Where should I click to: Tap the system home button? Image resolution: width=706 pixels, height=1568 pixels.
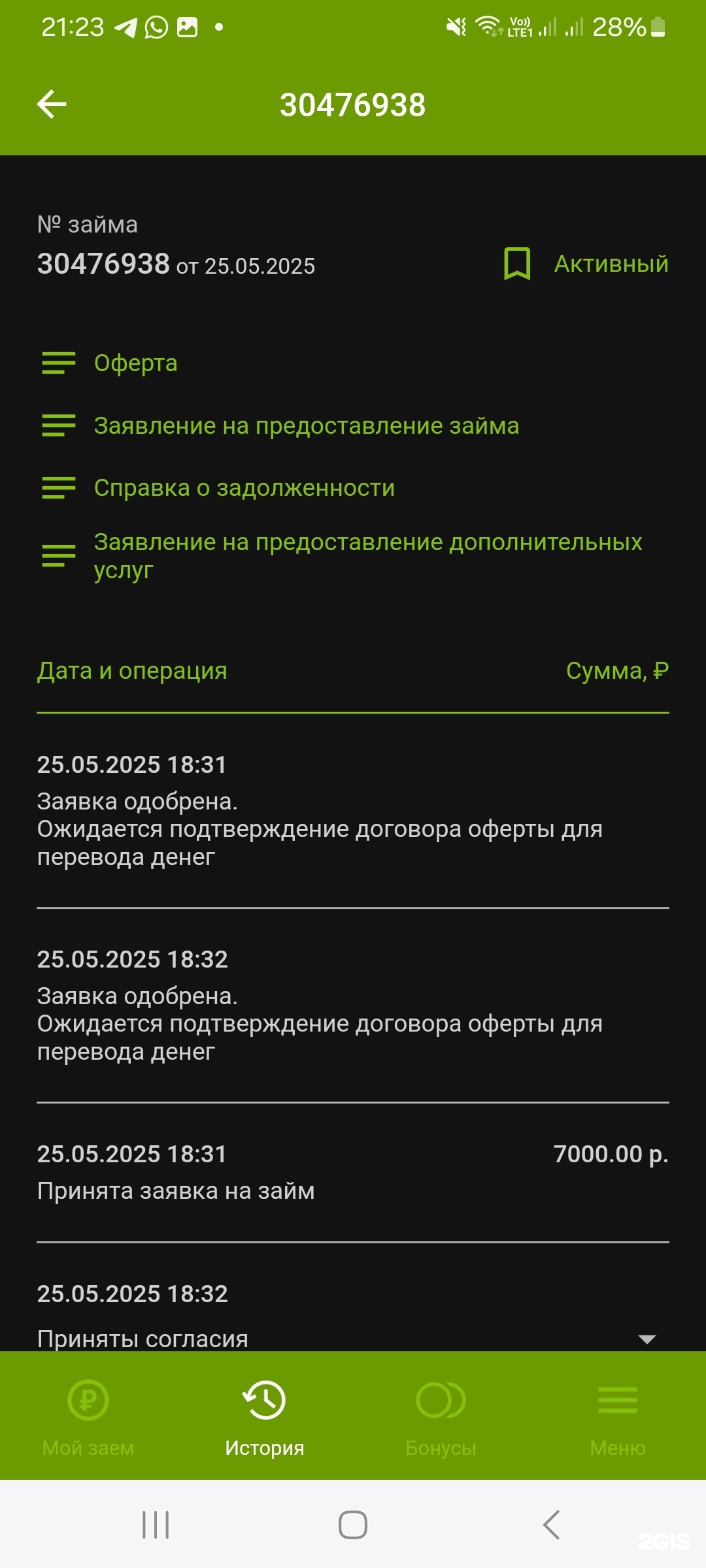coord(353,1525)
